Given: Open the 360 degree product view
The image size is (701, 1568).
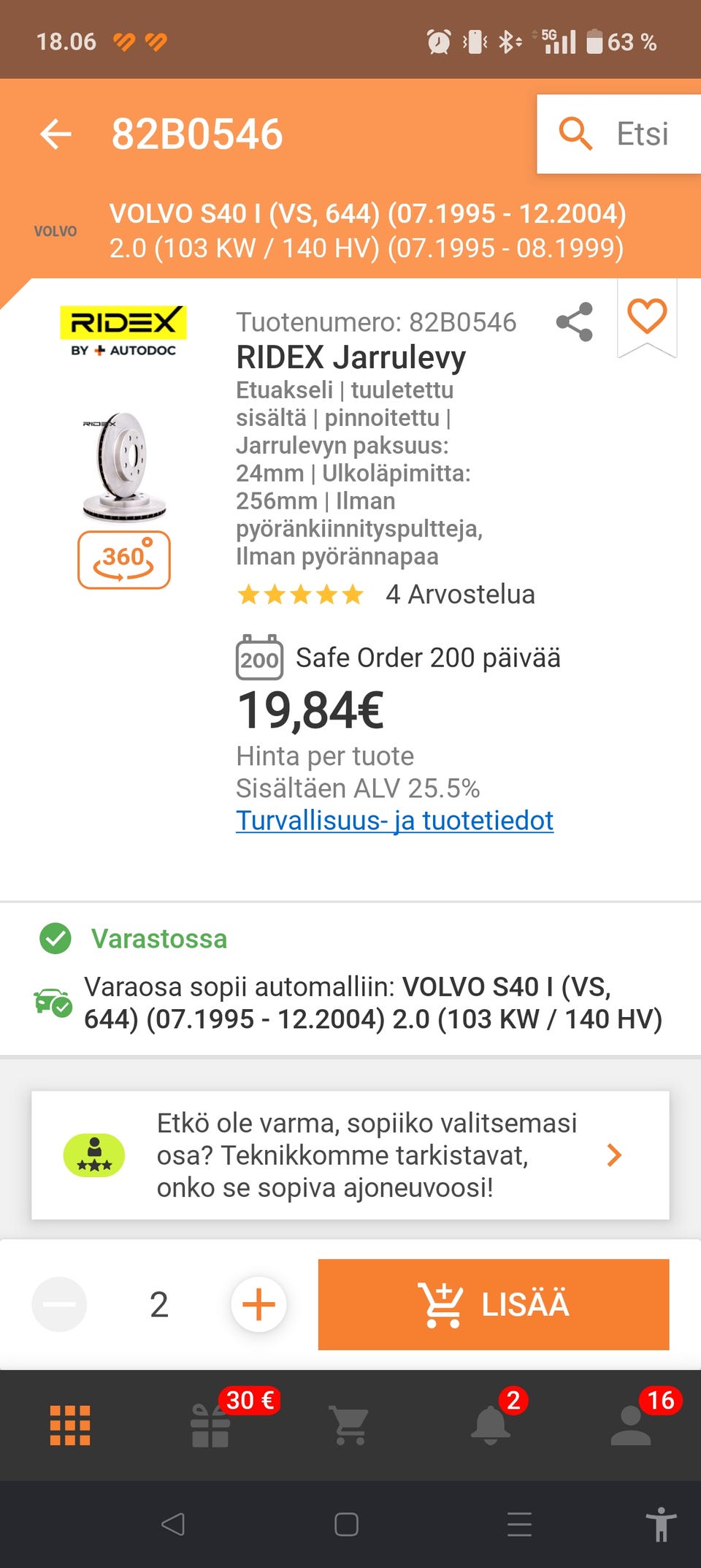Looking at the screenshot, I should click(123, 560).
